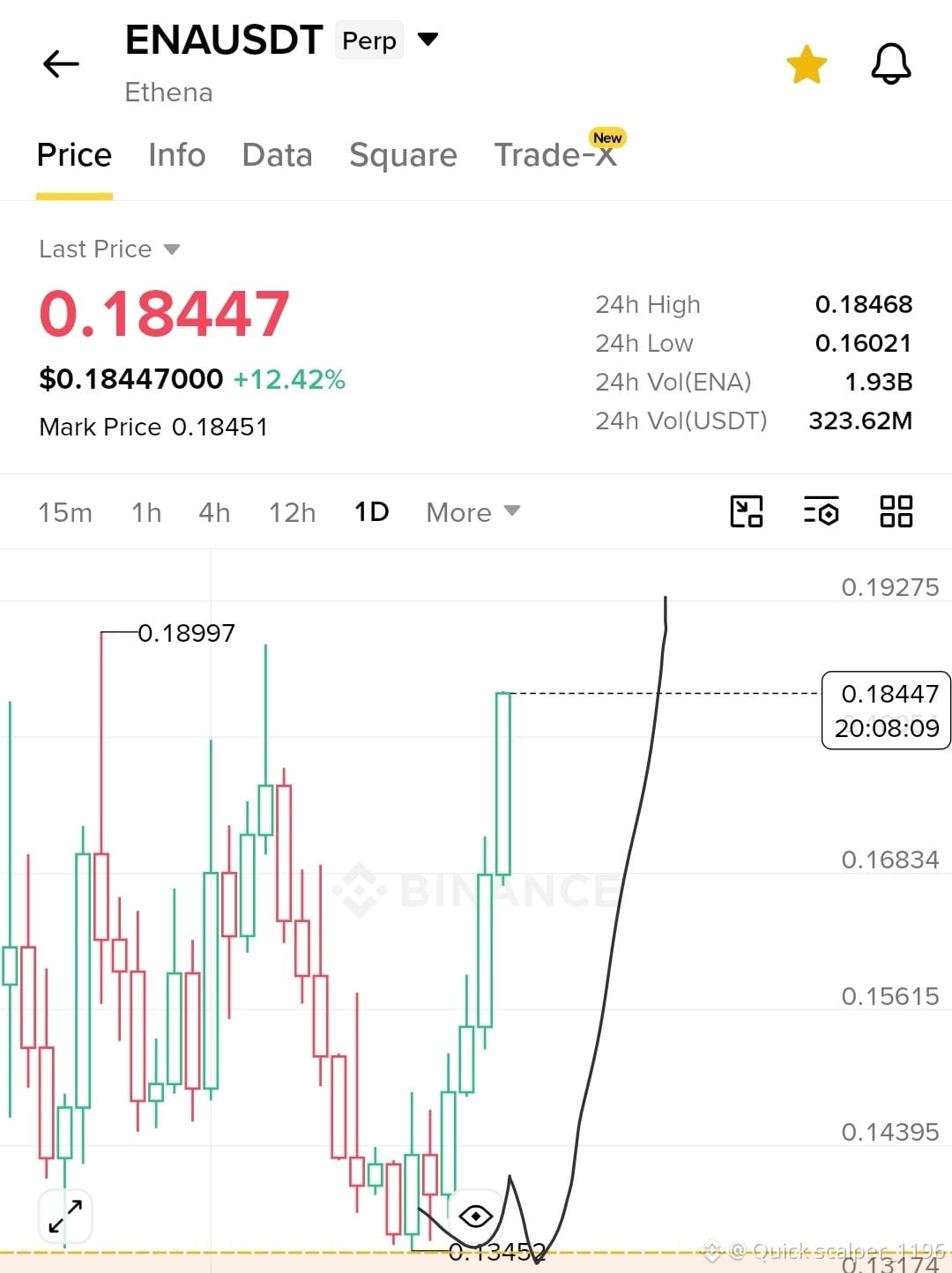Toggle the favorite star for ENAUSDT
This screenshot has width=952, height=1273.
tap(807, 65)
